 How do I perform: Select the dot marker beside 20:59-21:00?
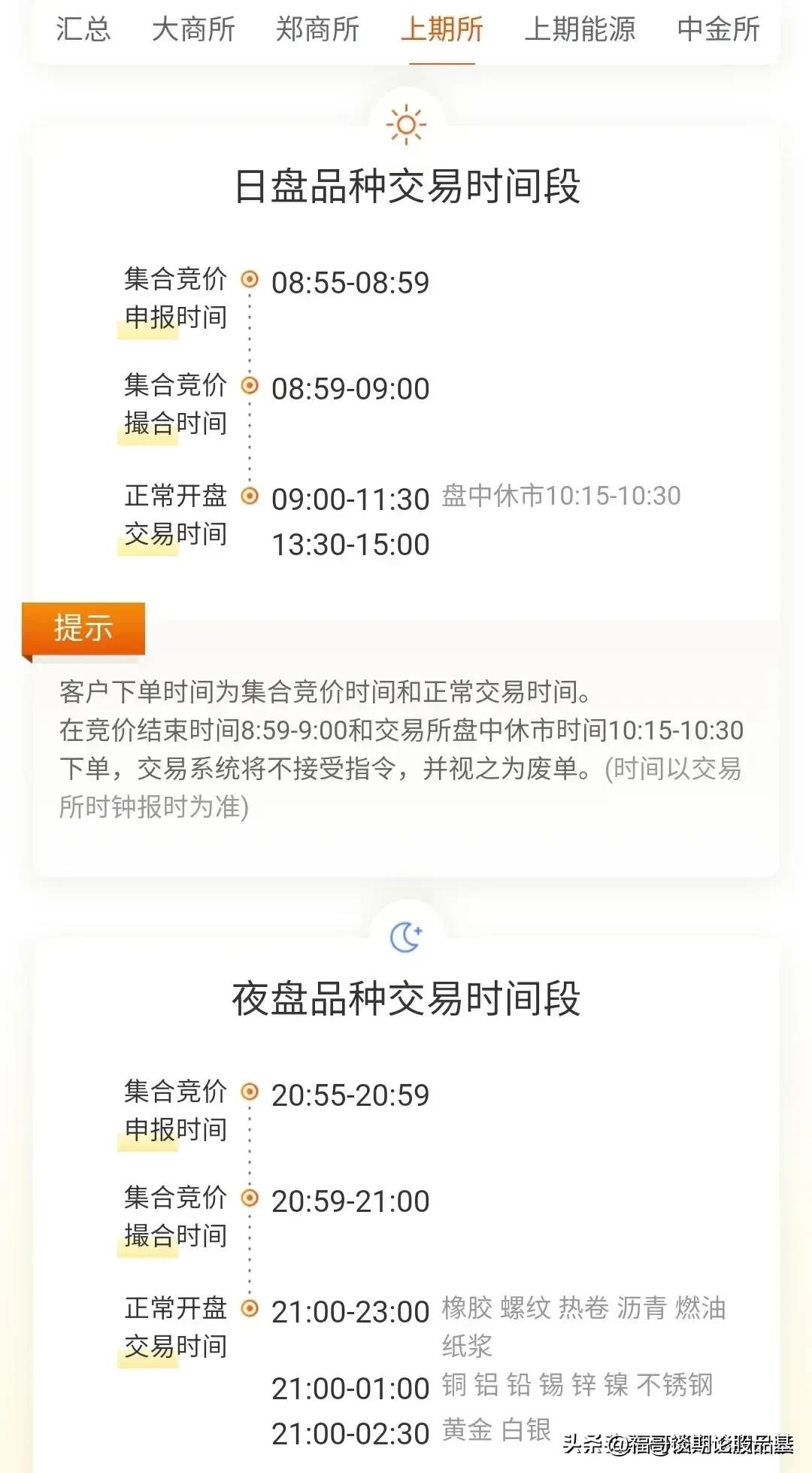pos(249,1200)
